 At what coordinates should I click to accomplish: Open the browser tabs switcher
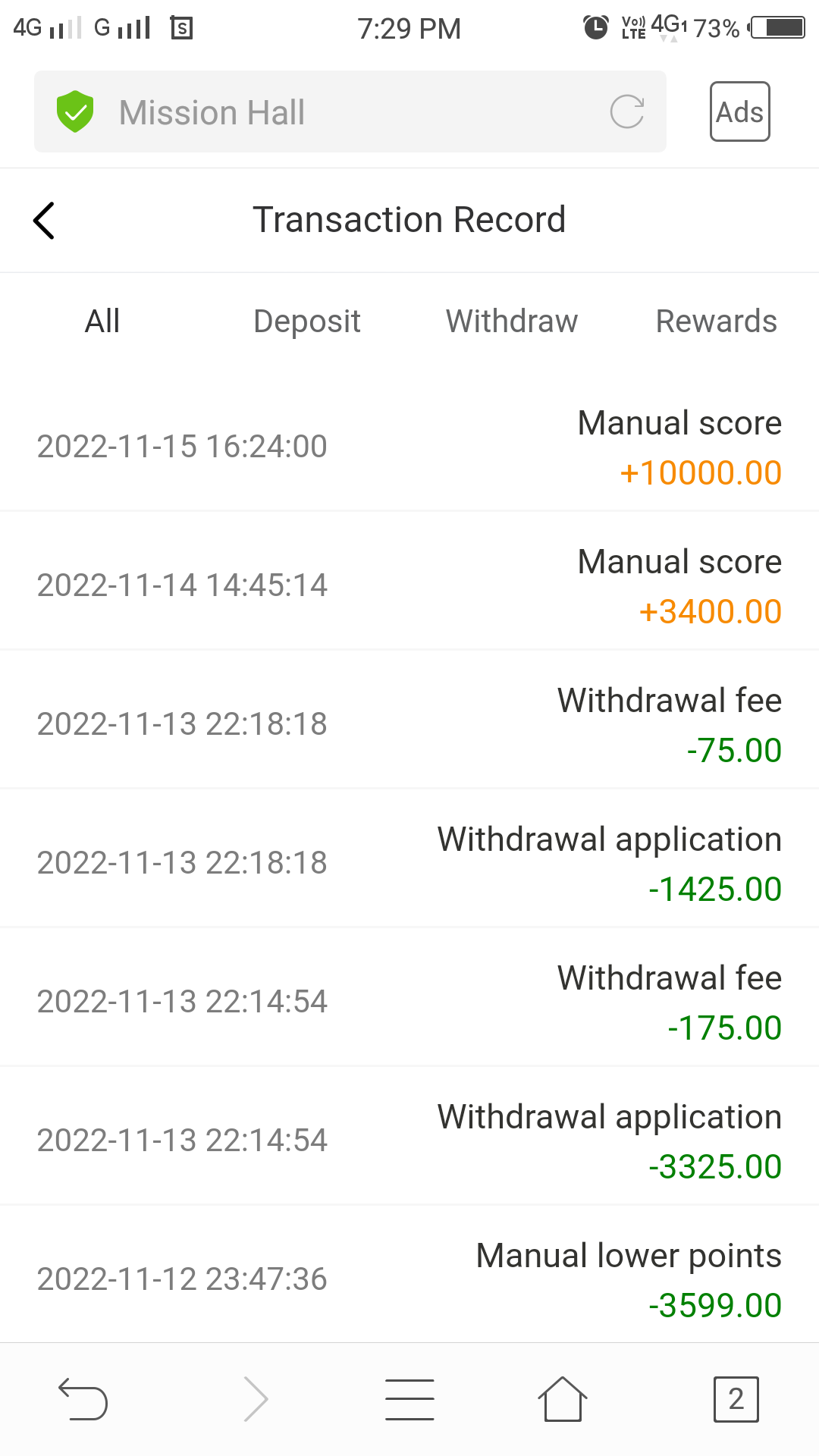[736, 1399]
